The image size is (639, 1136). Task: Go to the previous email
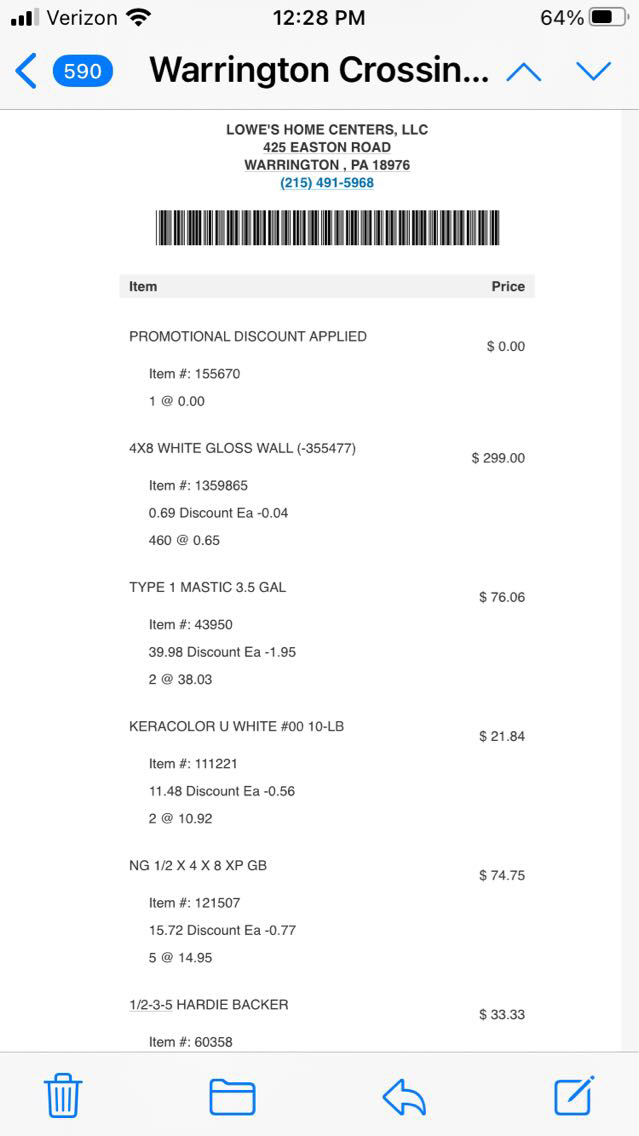524,71
